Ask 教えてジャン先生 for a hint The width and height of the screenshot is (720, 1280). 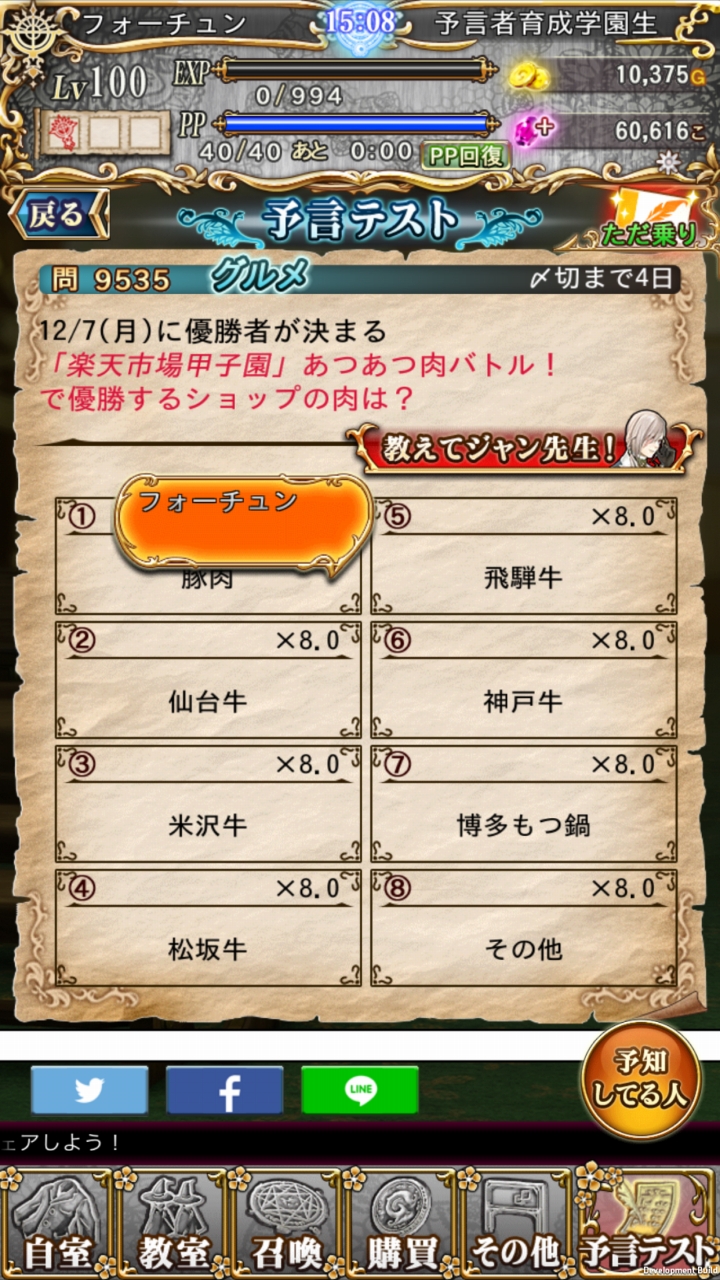coord(523,447)
